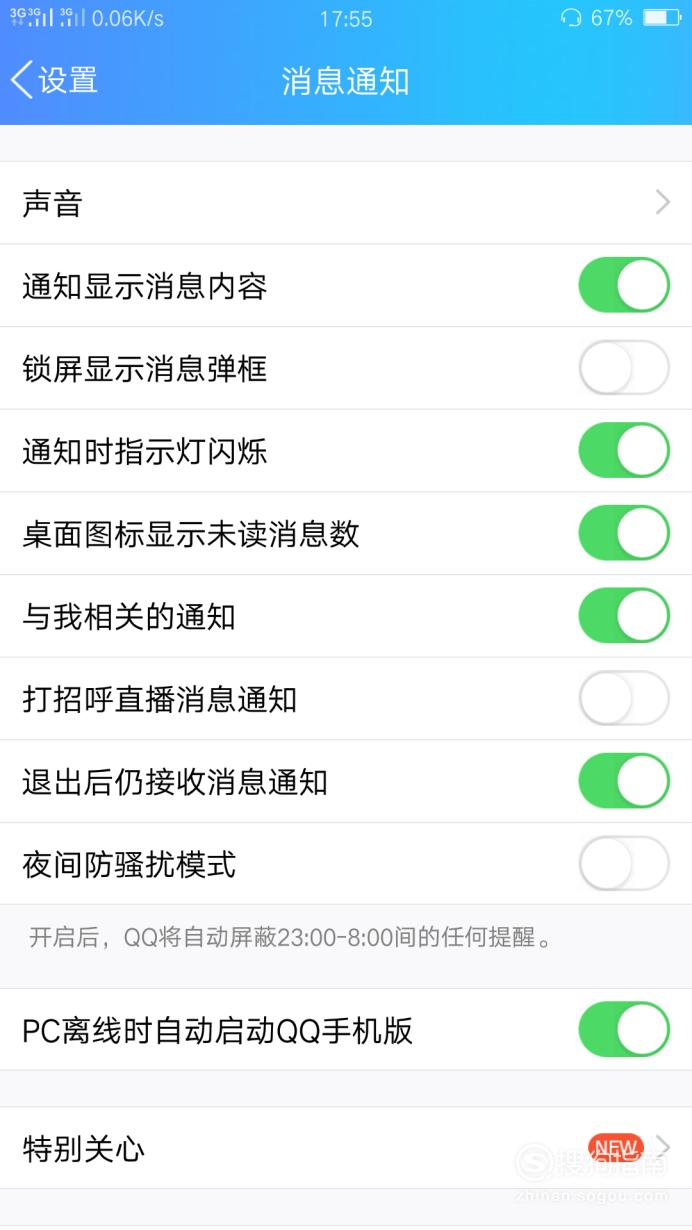Turn off 通知显示消息内容
692x1230 pixels.
tap(624, 285)
